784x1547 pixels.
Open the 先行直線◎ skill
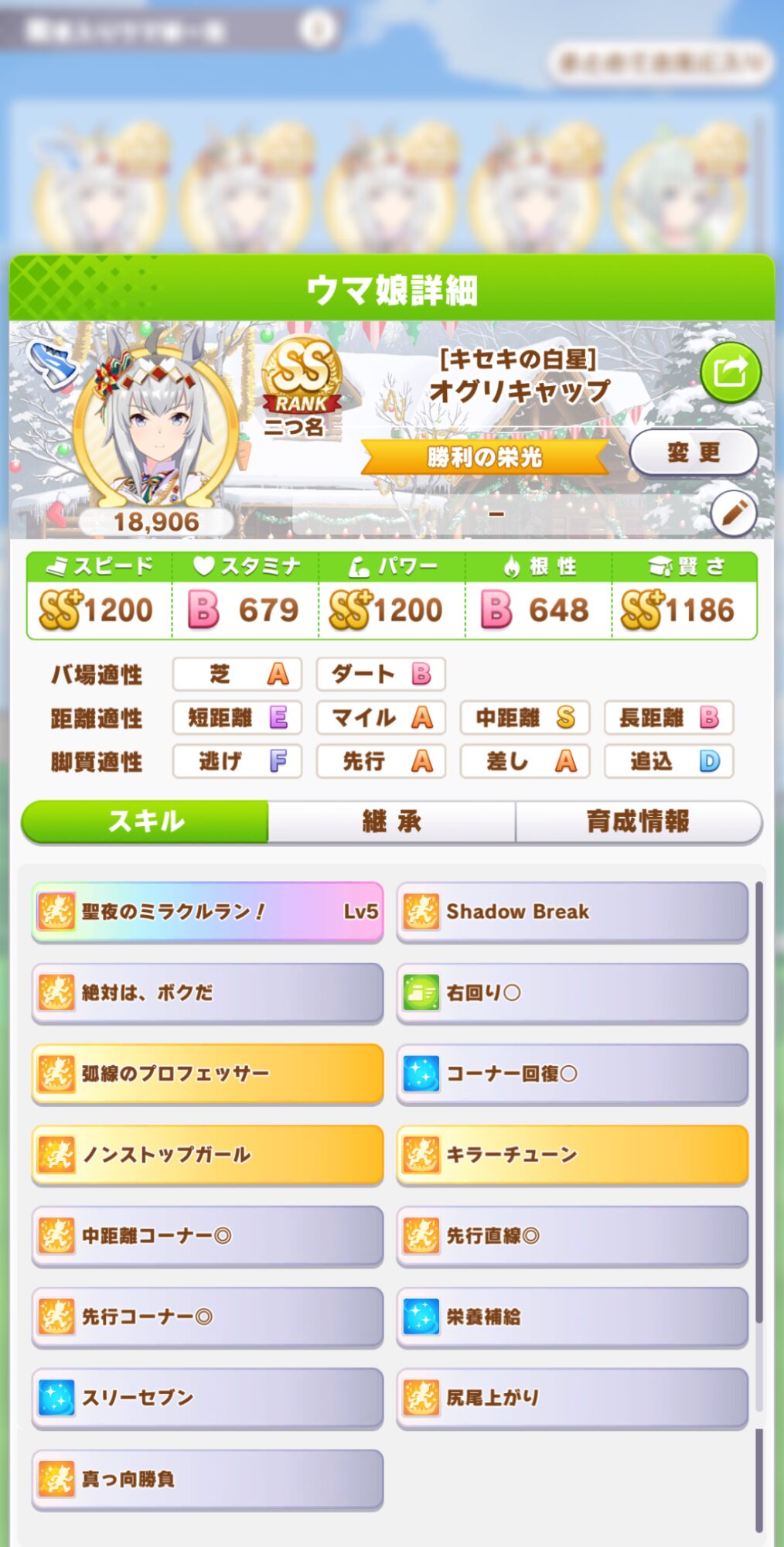coord(572,1236)
